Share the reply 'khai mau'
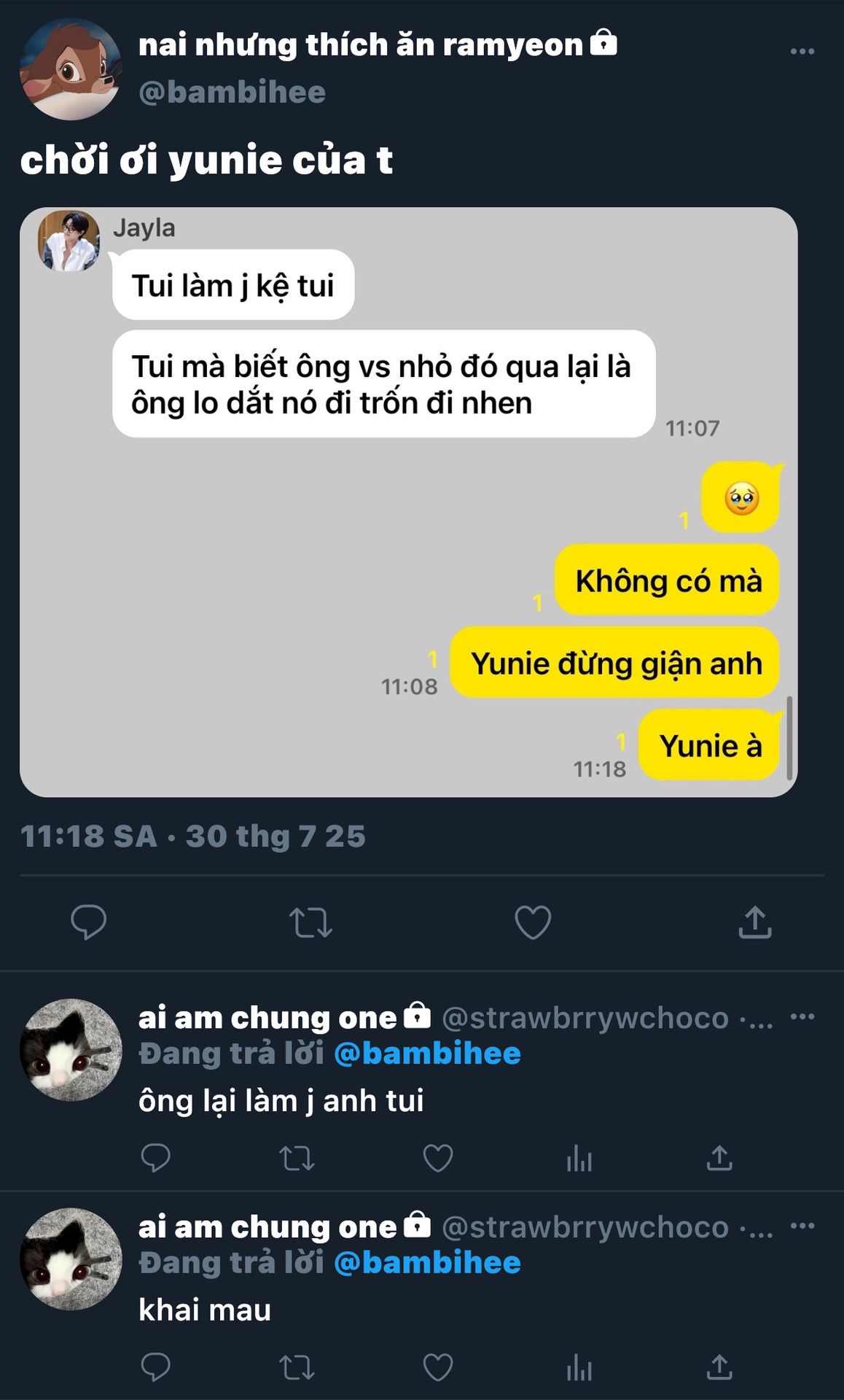Image resolution: width=844 pixels, height=1400 pixels. coord(719,1367)
